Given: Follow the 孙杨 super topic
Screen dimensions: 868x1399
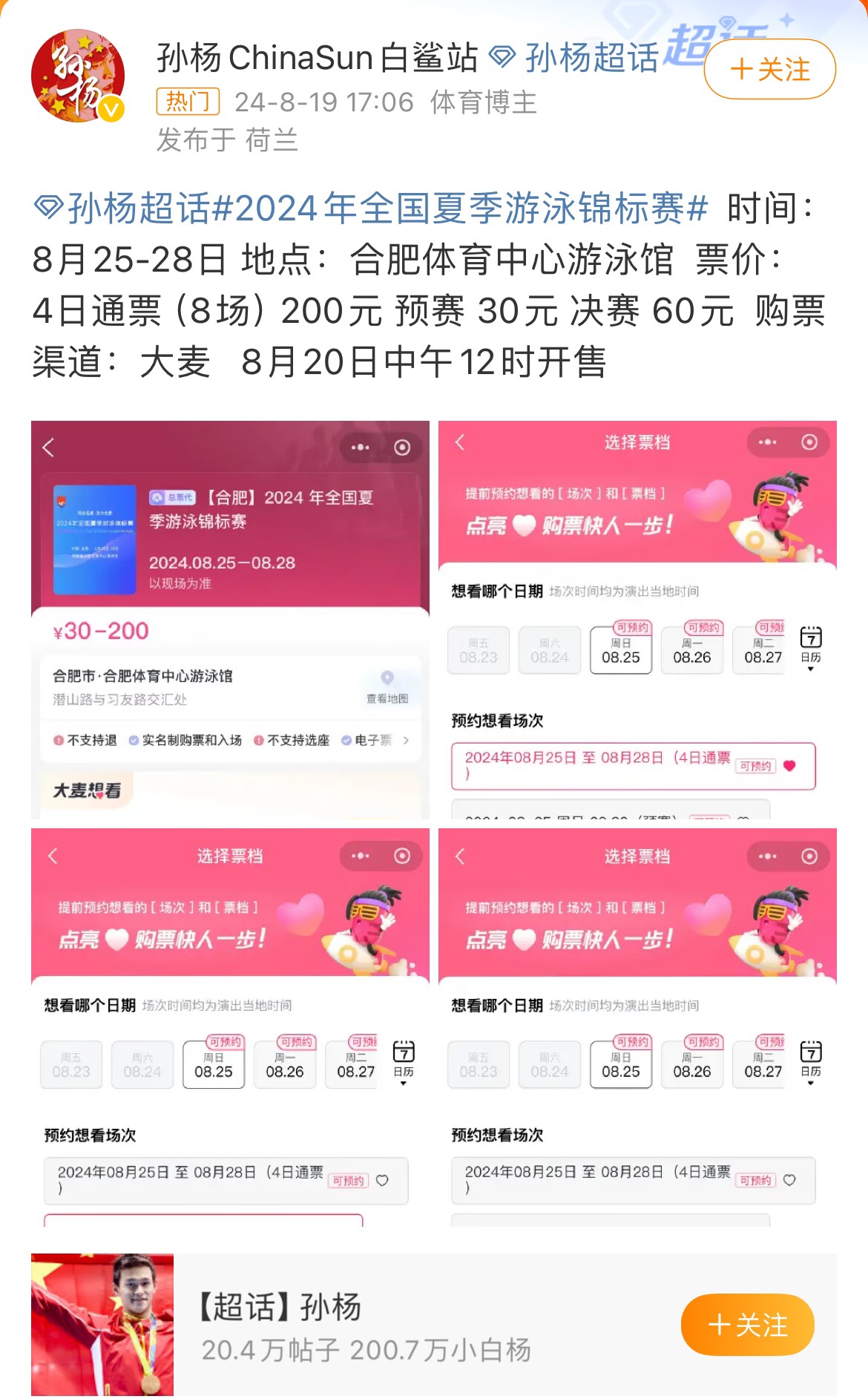Looking at the screenshot, I should [x=747, y=1325].
